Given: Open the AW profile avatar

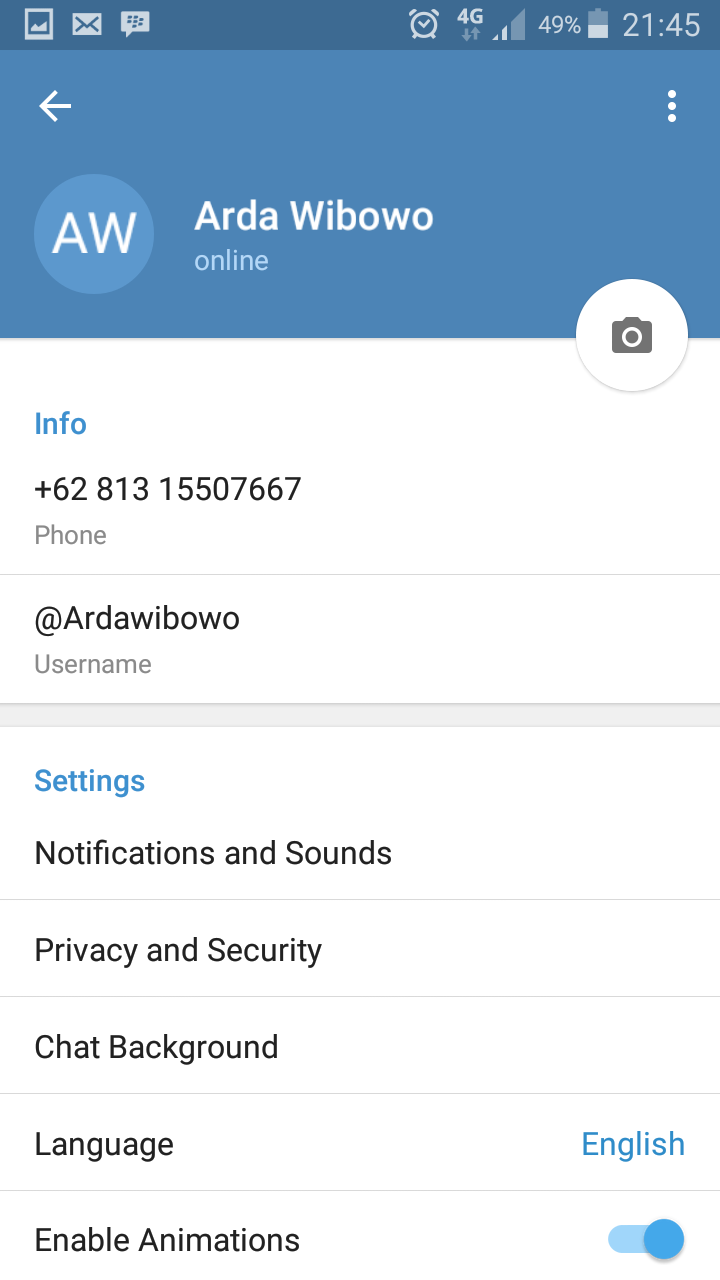Looking at the screenshot, I should (x=94, y=234).
